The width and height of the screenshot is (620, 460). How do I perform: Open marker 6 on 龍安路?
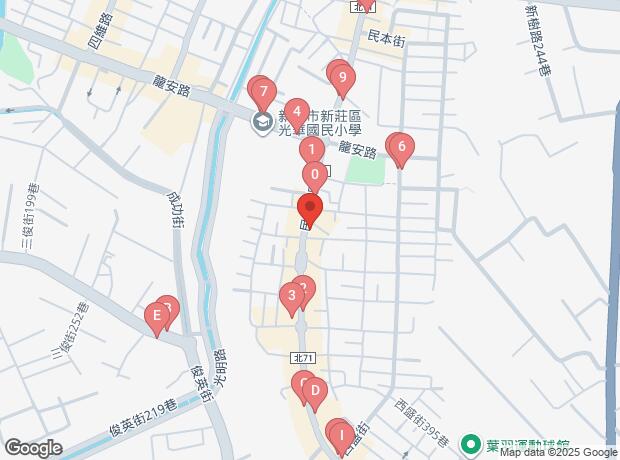(401, 149)
